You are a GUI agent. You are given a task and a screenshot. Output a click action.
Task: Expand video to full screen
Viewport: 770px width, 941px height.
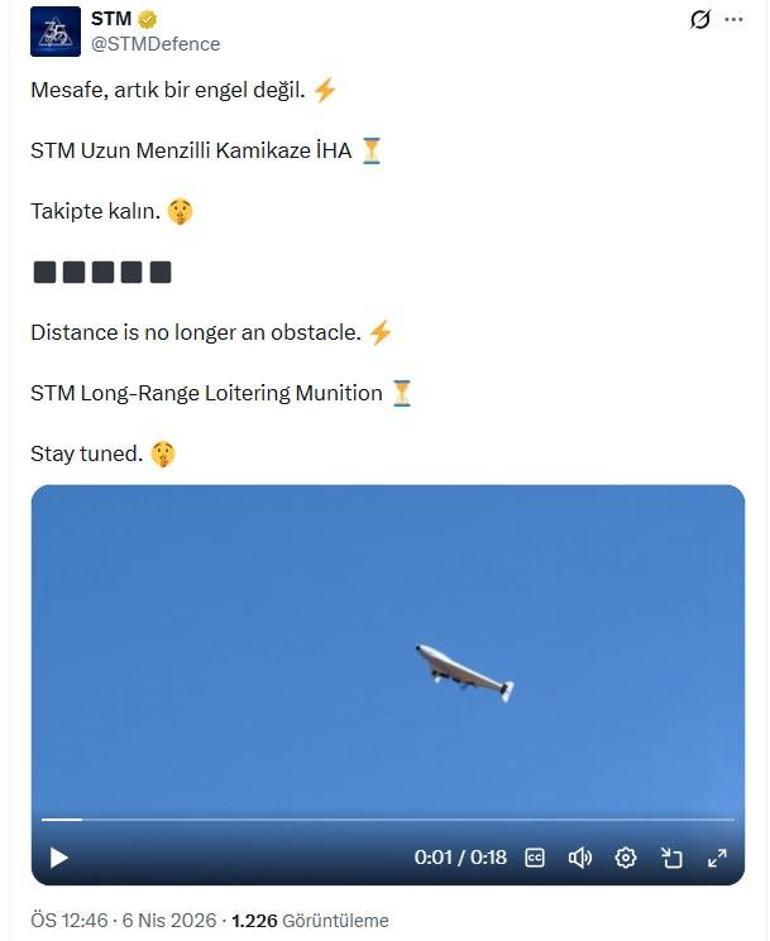pyautogui.click(x=717, y=857)
